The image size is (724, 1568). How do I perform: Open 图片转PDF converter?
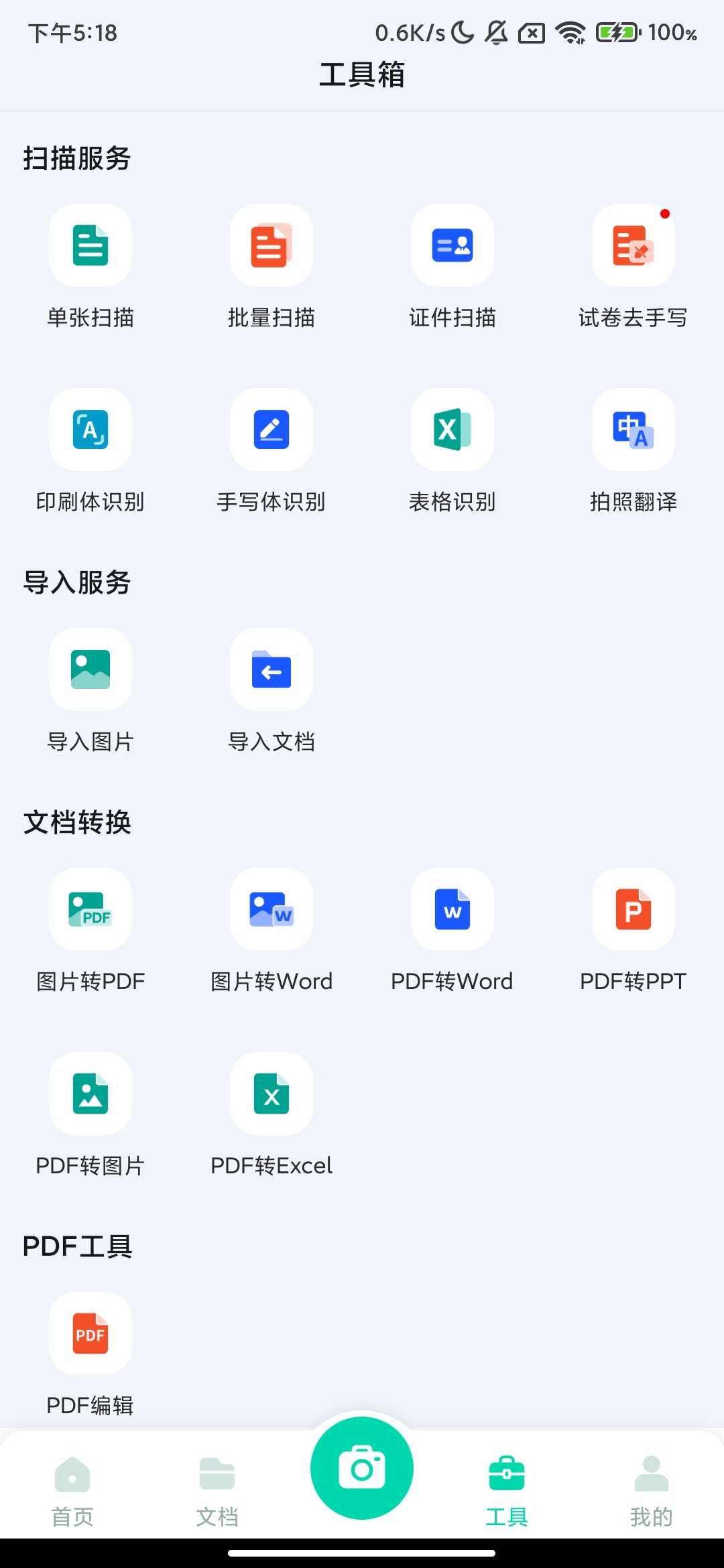(x=90, y=910)
